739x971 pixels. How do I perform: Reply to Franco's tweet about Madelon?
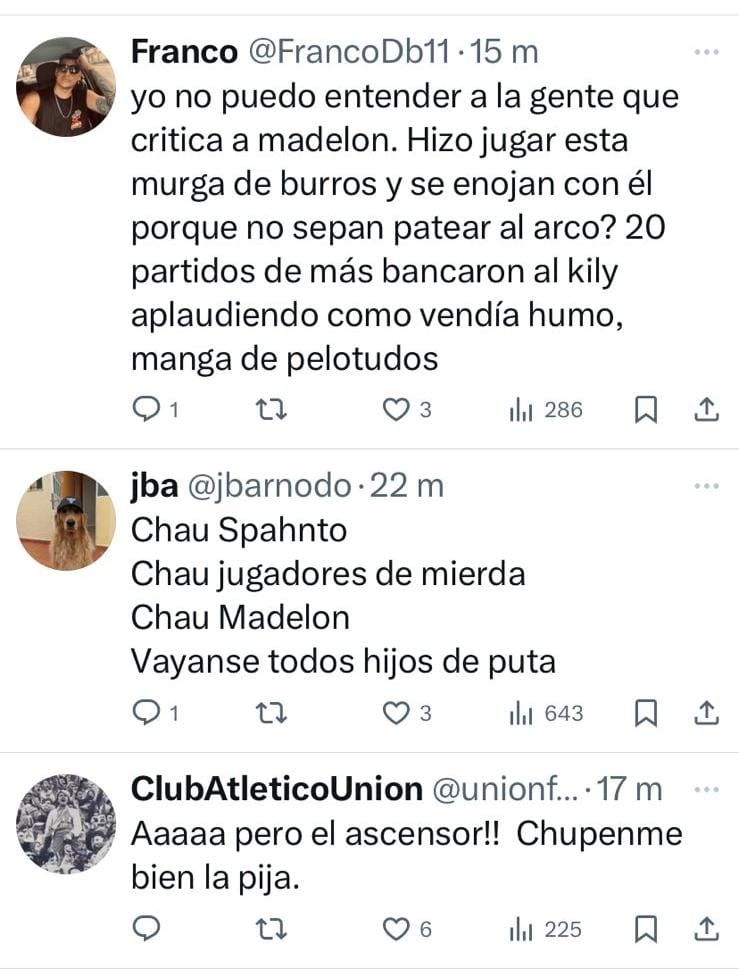146,409
